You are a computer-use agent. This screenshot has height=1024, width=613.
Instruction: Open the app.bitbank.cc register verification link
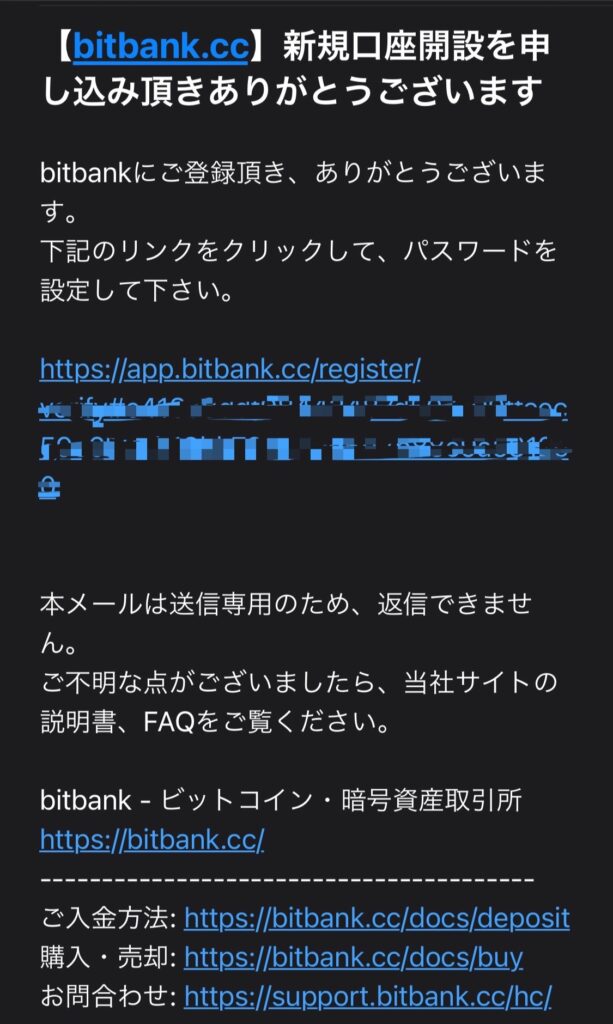point(230,370)
